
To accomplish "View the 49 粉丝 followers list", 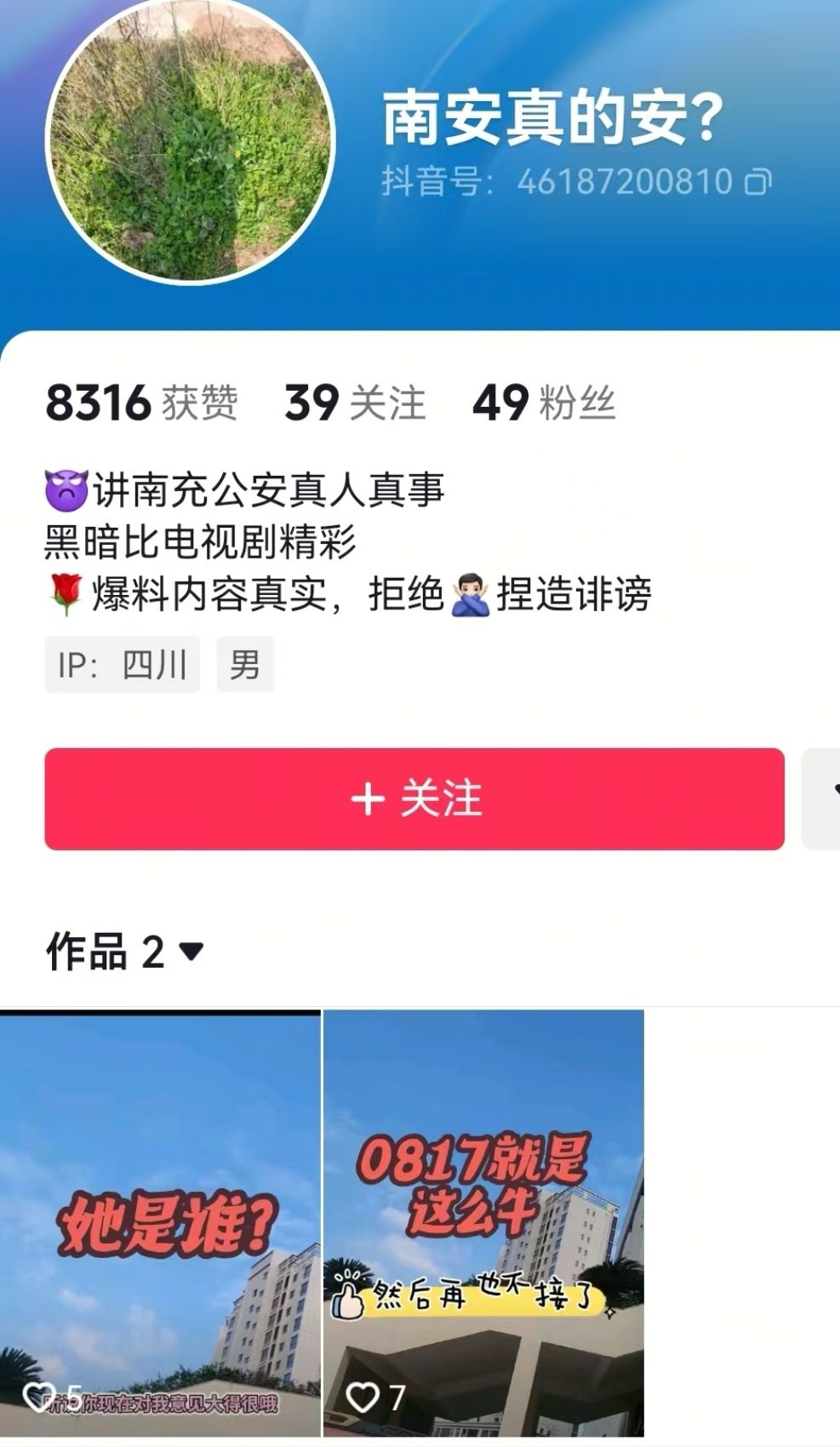I will (544, 403).
